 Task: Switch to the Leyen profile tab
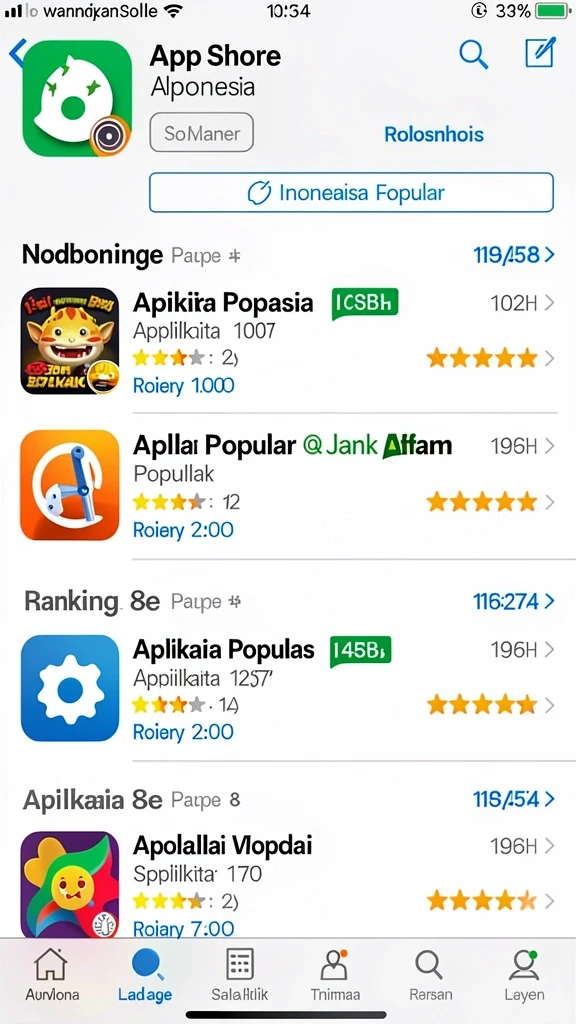point(524,974)
